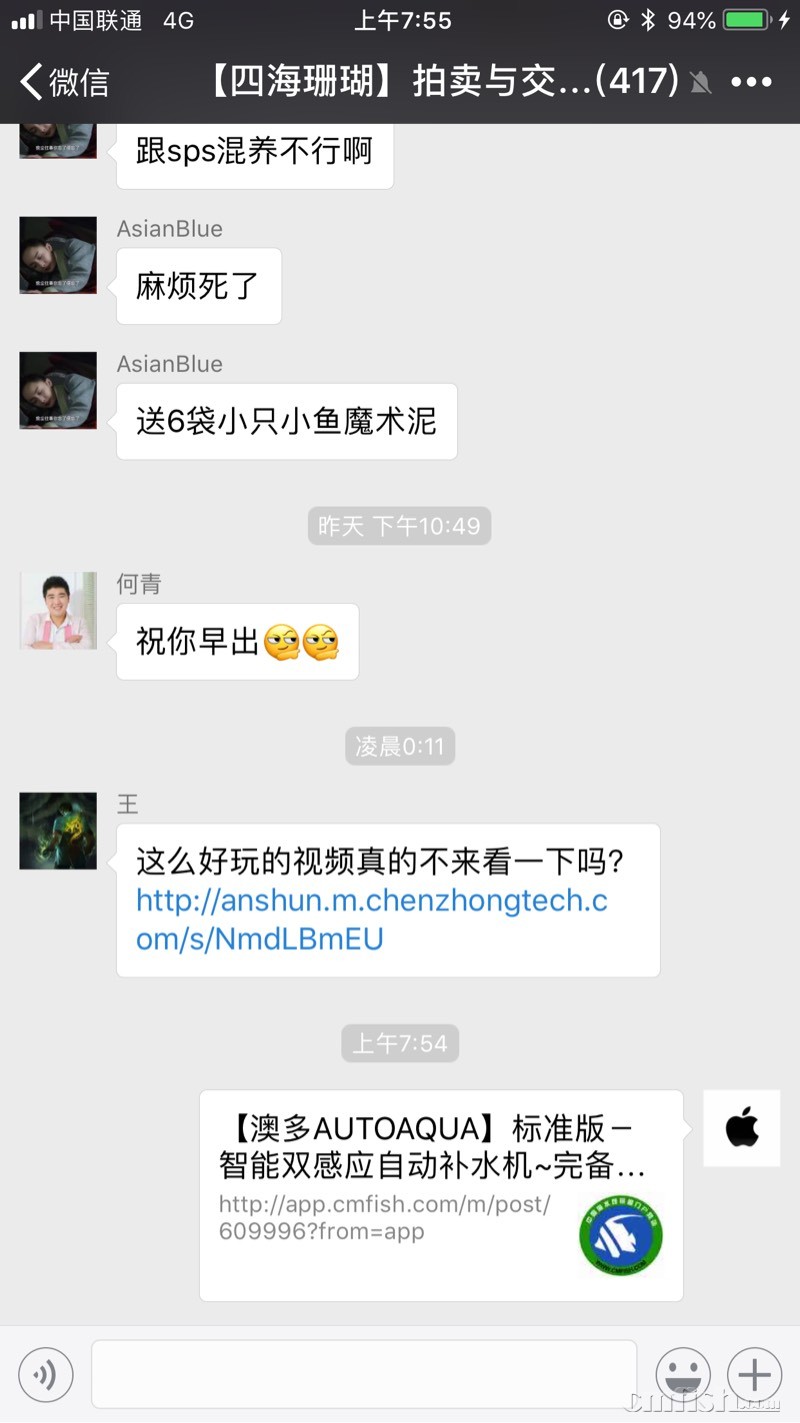Open the chenzhongtech video link from 王
This screenshot has width=800, height=1423.
pos(371,920)
